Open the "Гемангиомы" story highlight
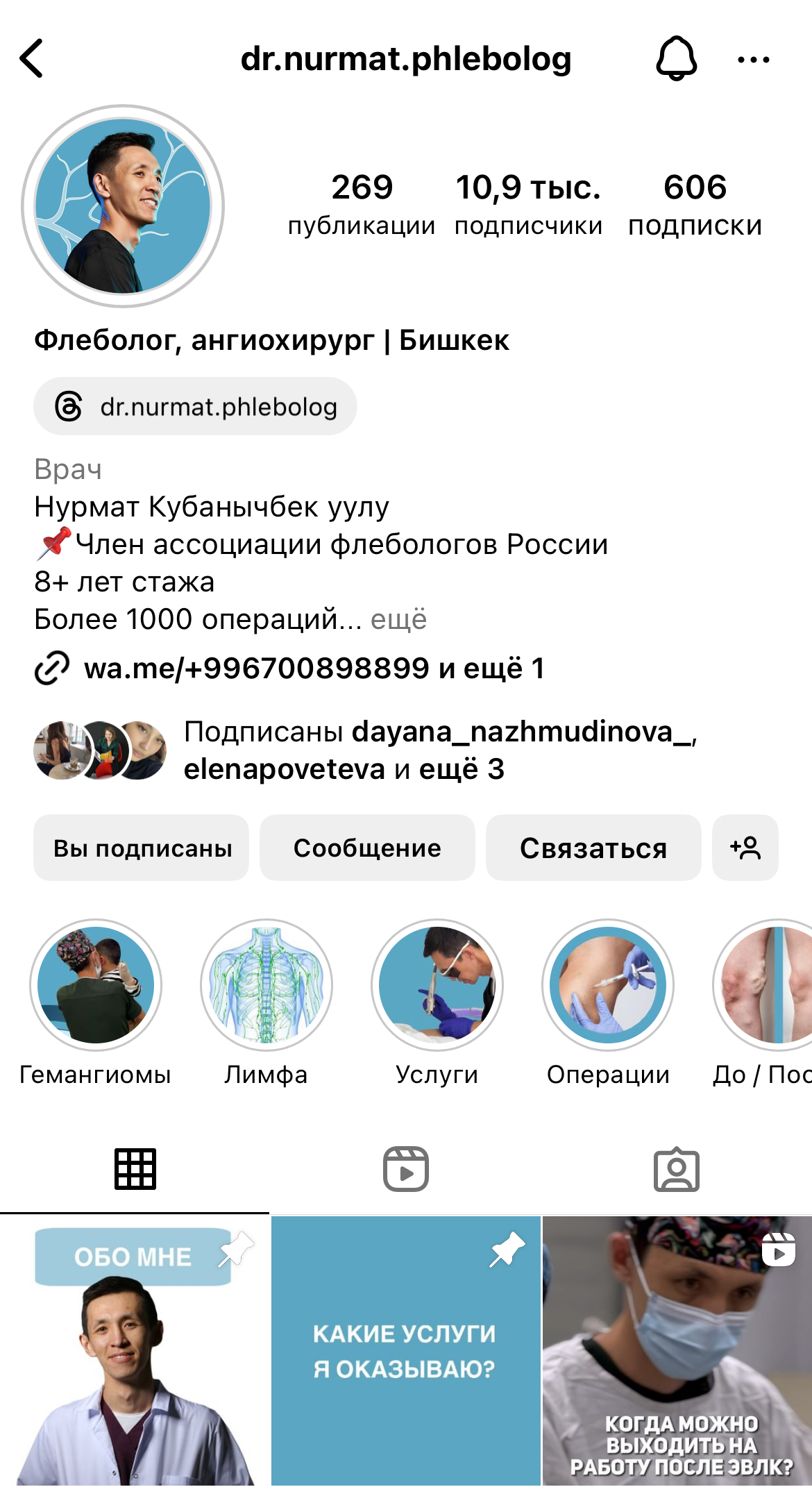Image resolution: width=812 pixels, height=1487 pixels. click(x=96, y=984)
